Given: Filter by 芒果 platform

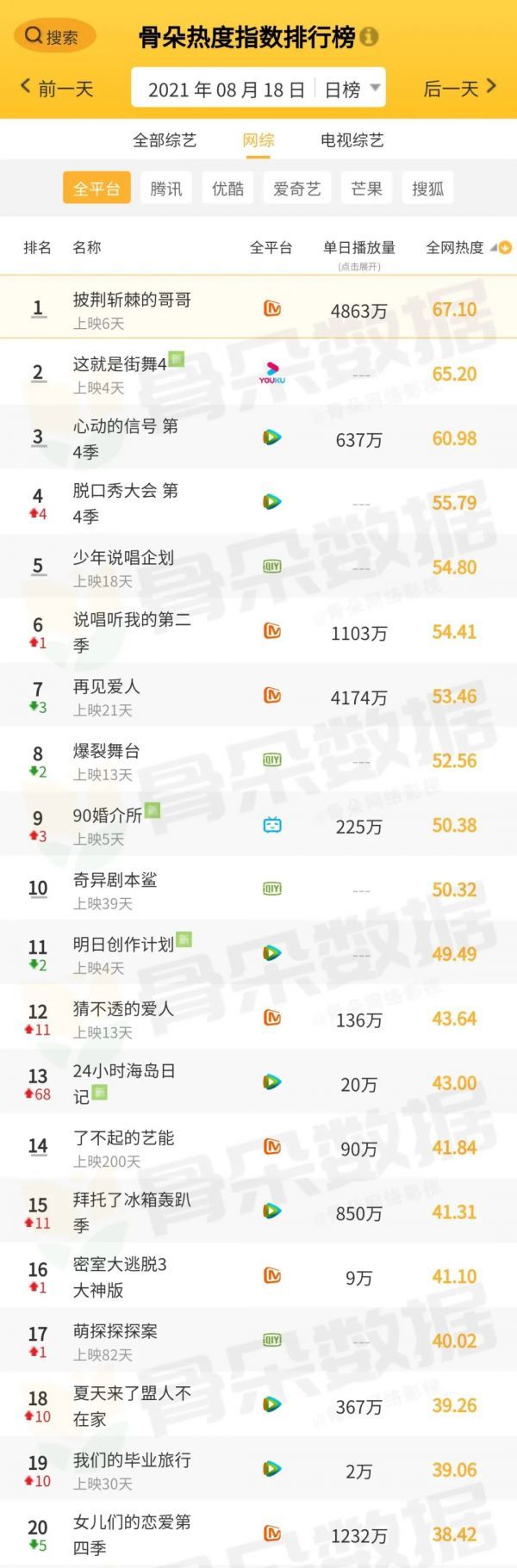Looking at the screenshot, I should (366, 189).
